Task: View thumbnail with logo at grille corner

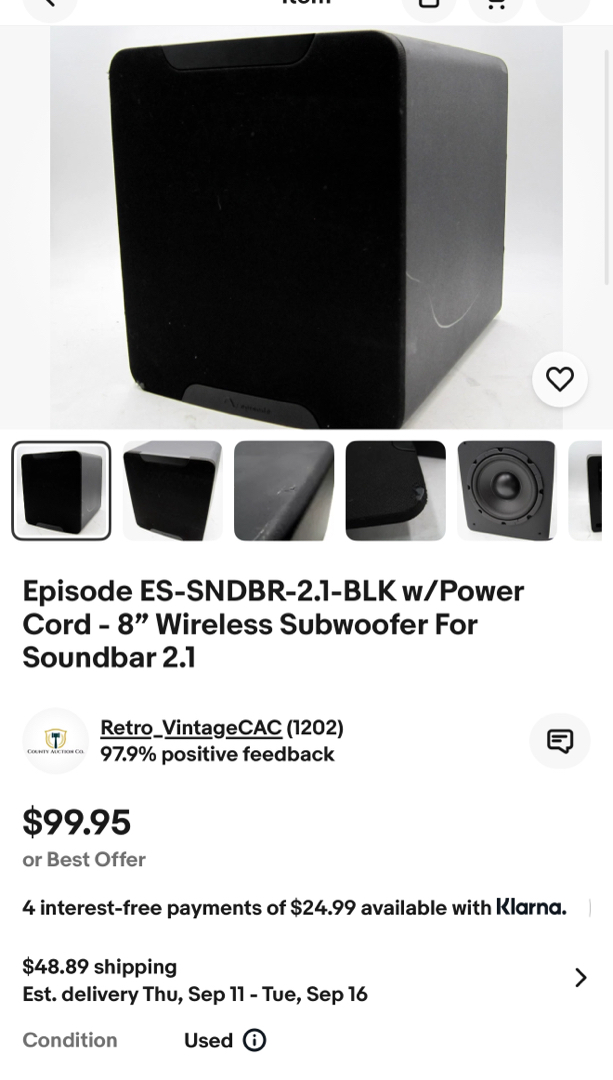Action: (x=395, y=491)
